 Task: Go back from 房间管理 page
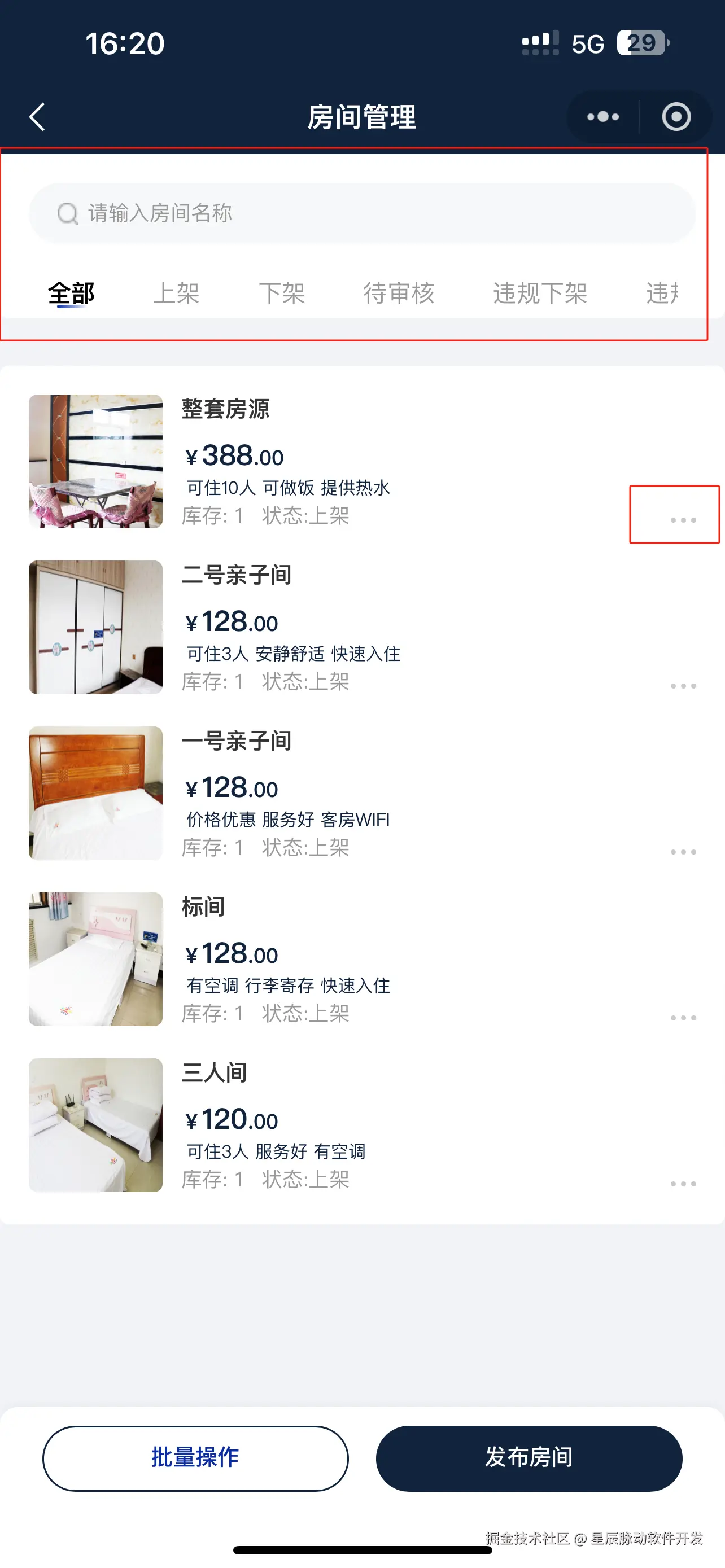pyautogui.click(x=38, y=117)
